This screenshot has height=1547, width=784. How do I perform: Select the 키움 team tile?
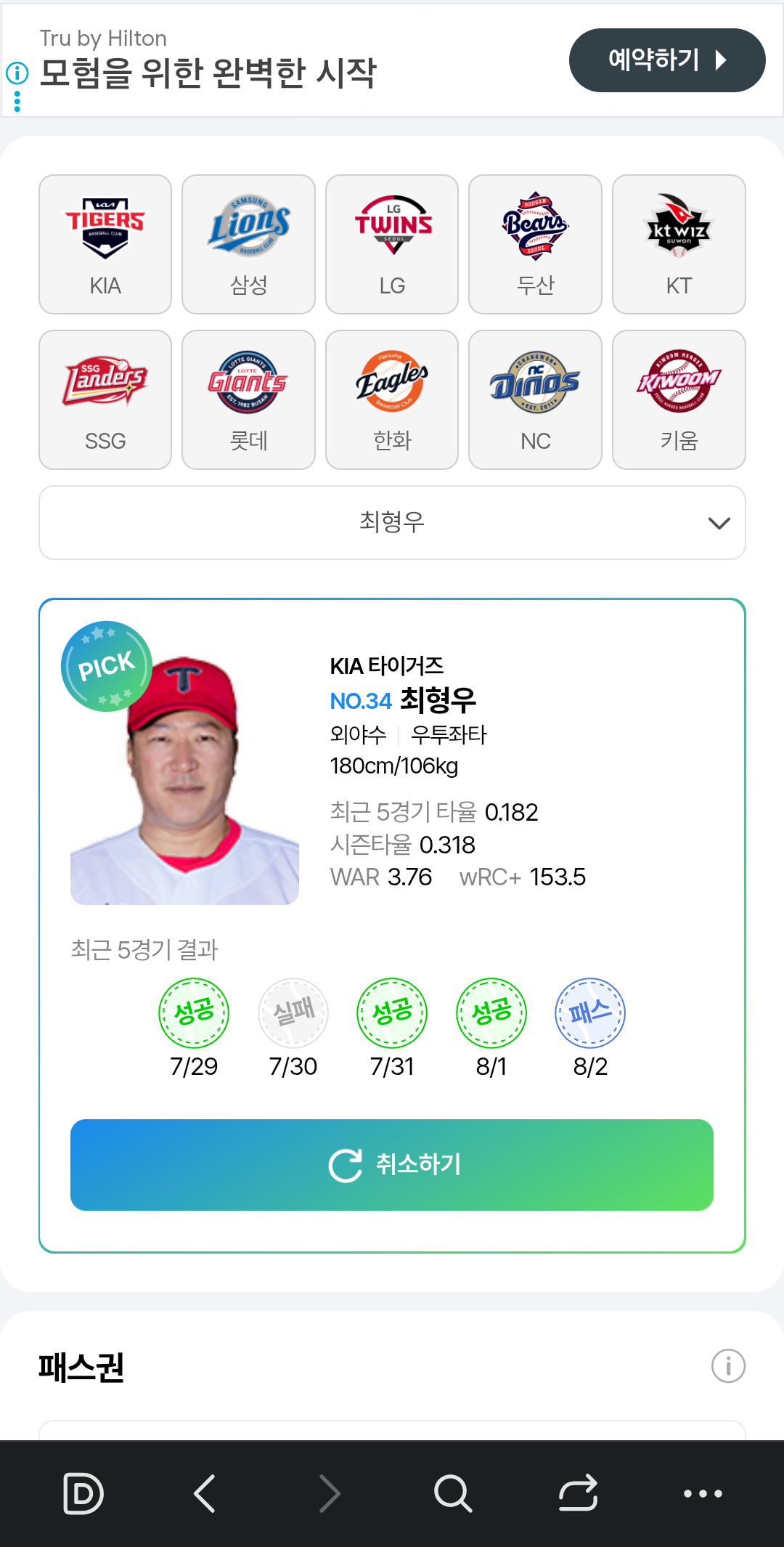point(679,399)
